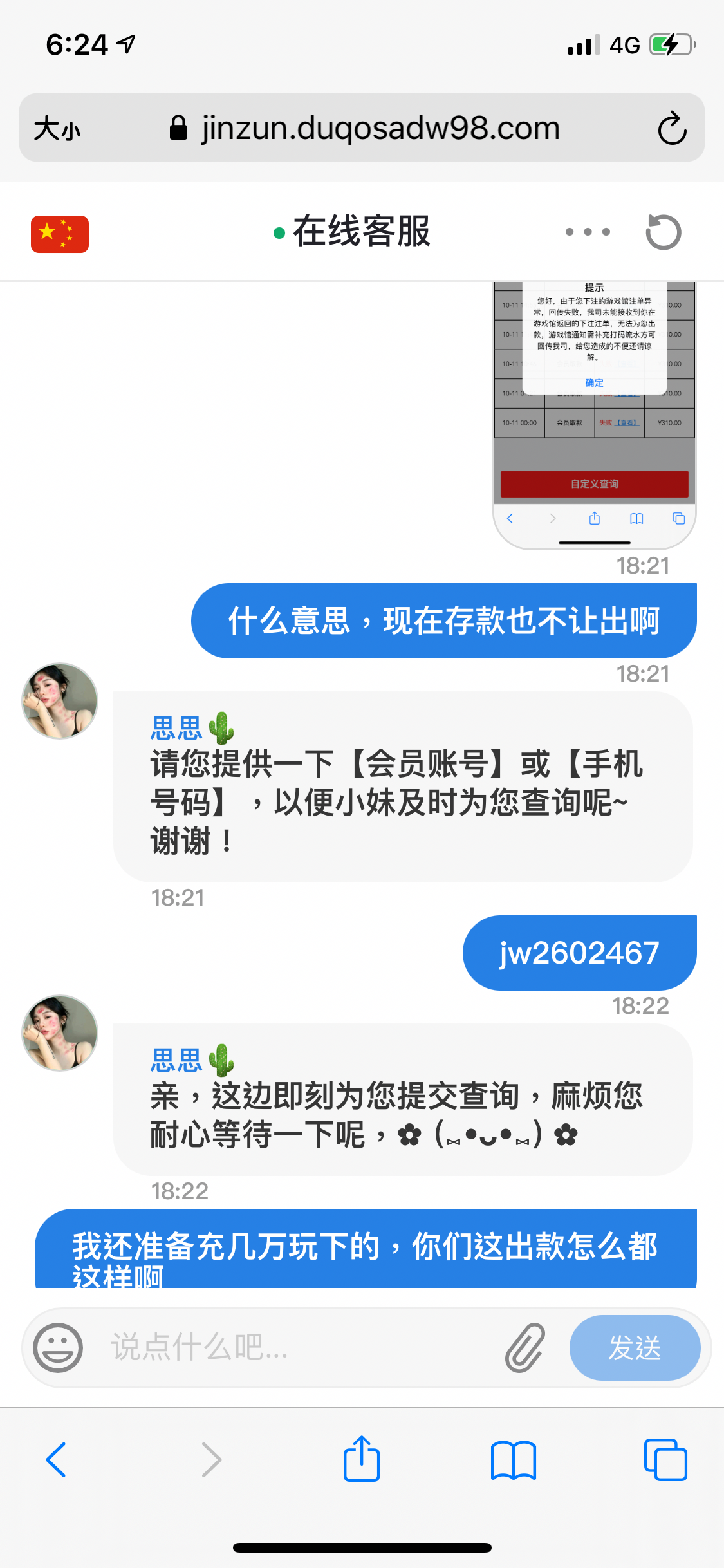Screen dimensions: 724x1568
Task: Open the emoji picker in the chat input
Action: pyautogui.click(x=58, y=1347)
